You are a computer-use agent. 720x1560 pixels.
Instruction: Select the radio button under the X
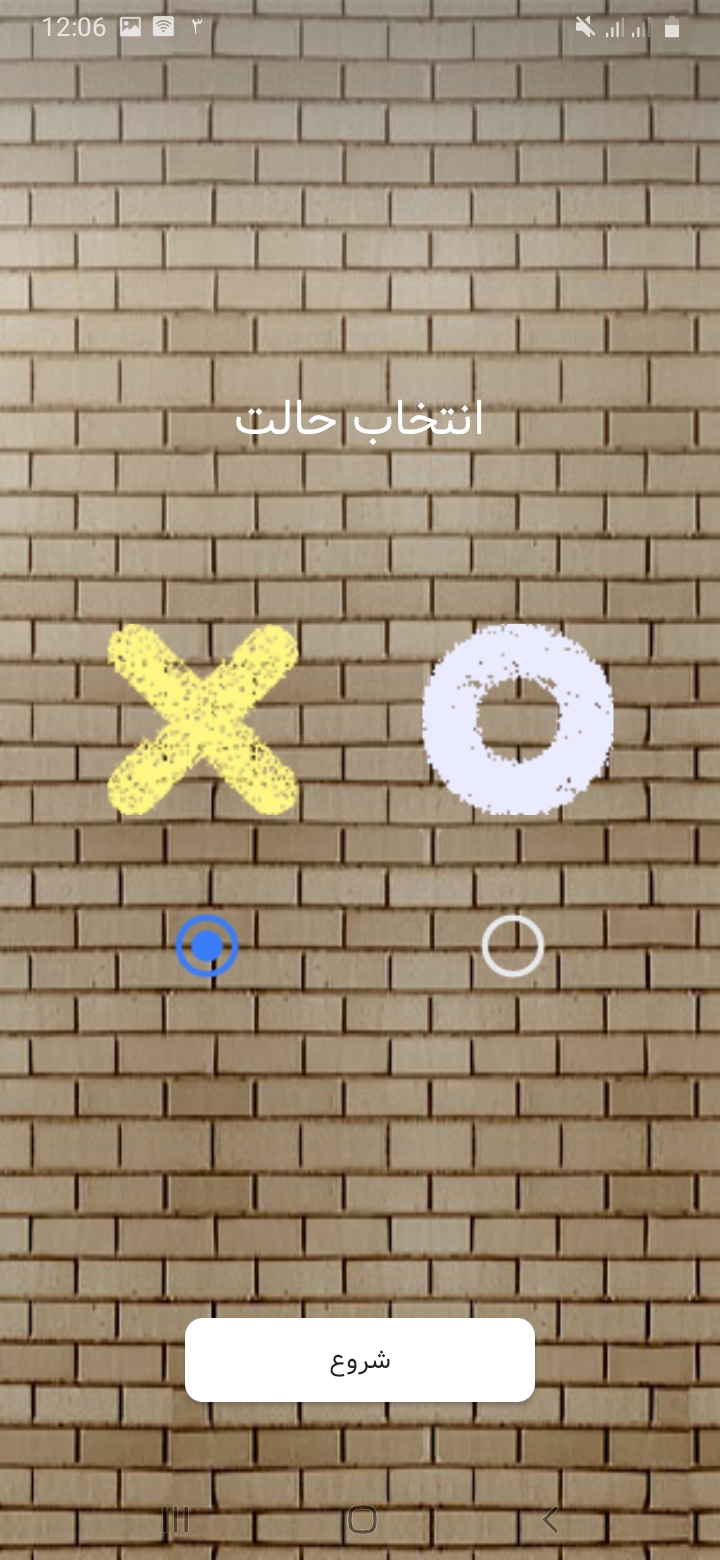[x=207, y=945]
